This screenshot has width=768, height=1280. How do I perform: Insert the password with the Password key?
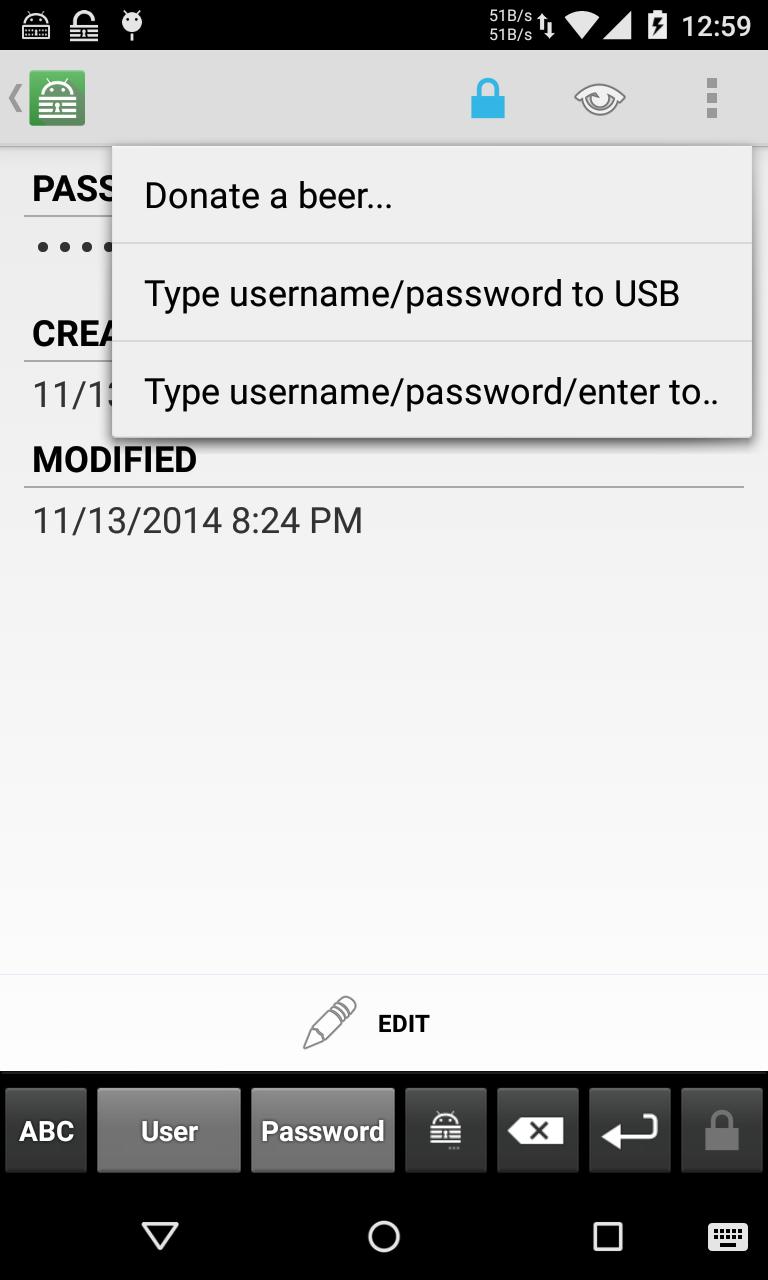(322, 1131)
